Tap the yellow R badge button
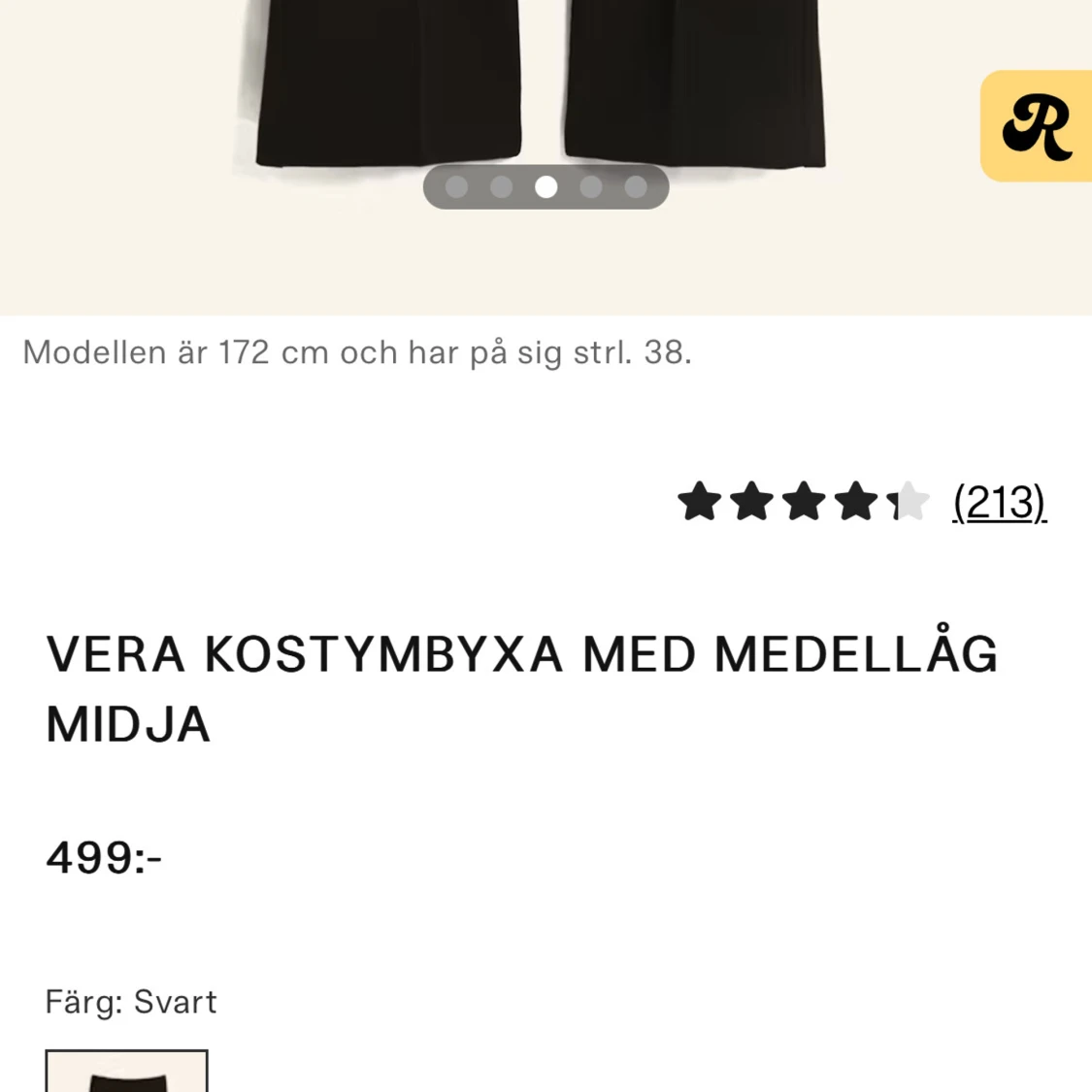The width and height of the screenshot is (1092, 1092). (1036, 126)
